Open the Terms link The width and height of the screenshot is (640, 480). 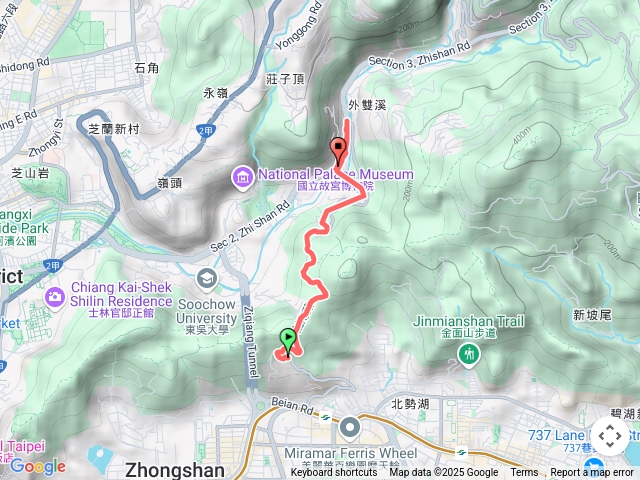(524, 473)
